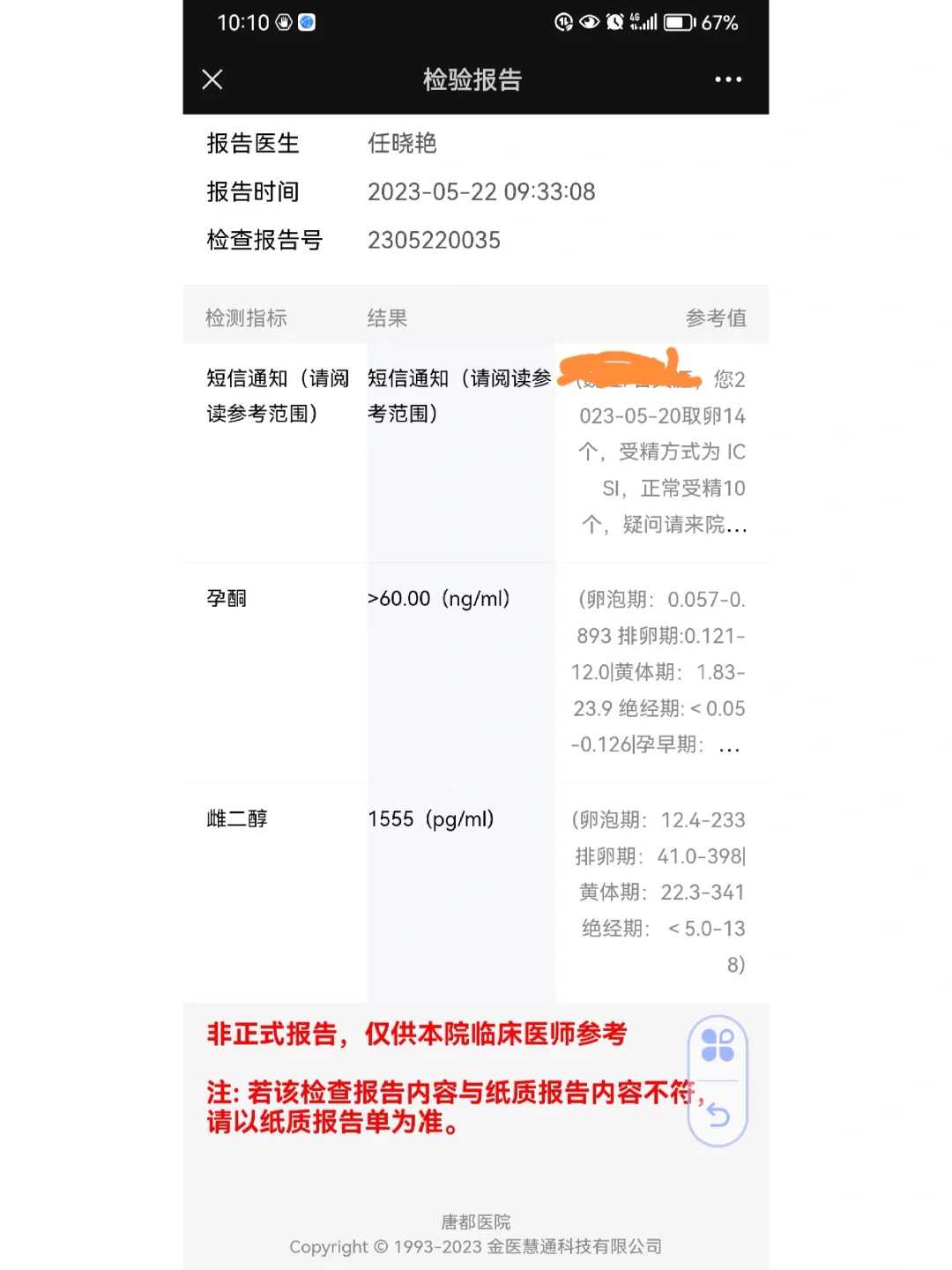Viewport: 952px width, 1270px height.
Task: Tap the 唐都医院 footer text
Action: tap(476, 1221)
